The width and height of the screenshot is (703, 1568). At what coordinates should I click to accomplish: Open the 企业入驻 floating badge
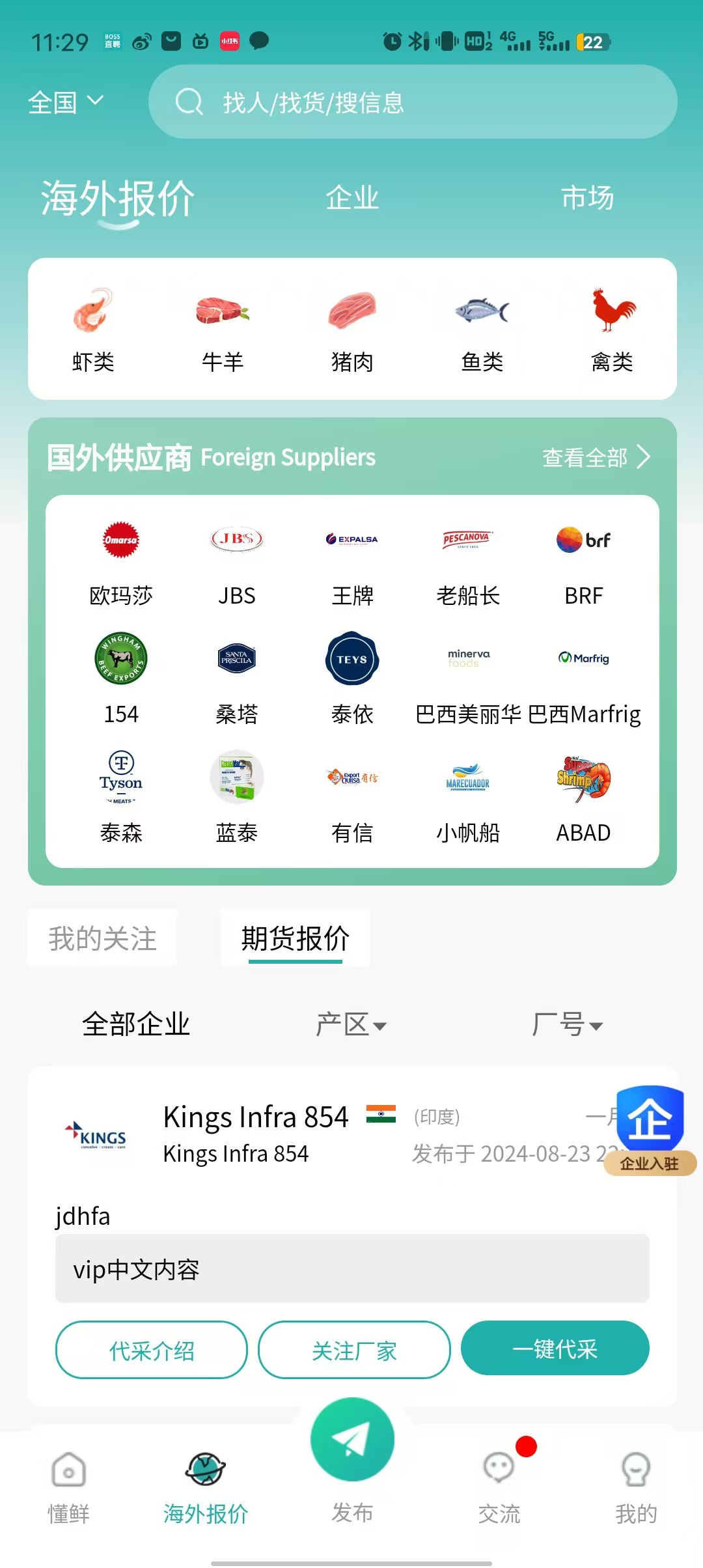(650, 1130)
